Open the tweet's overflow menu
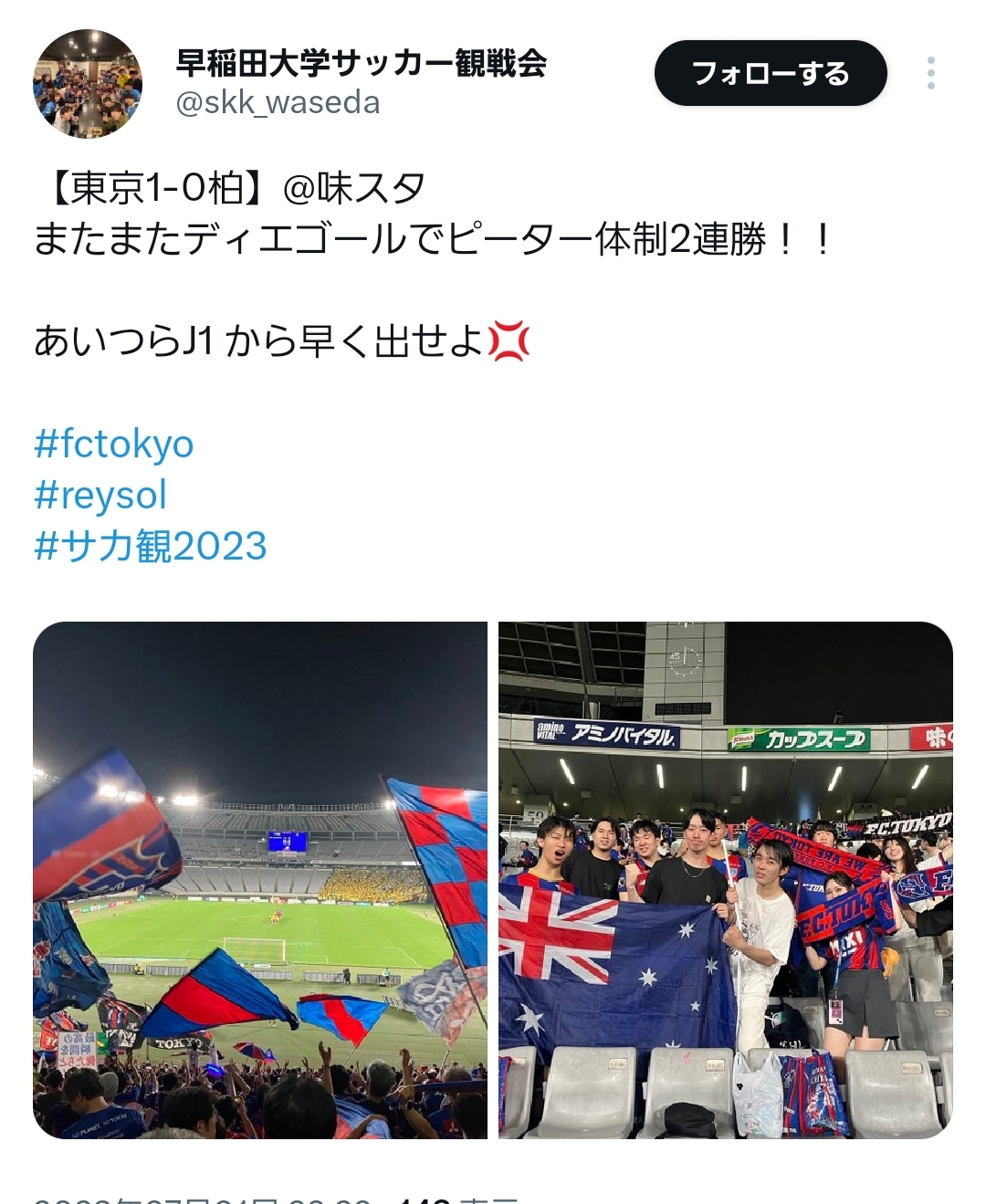986x1204 pixels. click(x=930, y=73)
